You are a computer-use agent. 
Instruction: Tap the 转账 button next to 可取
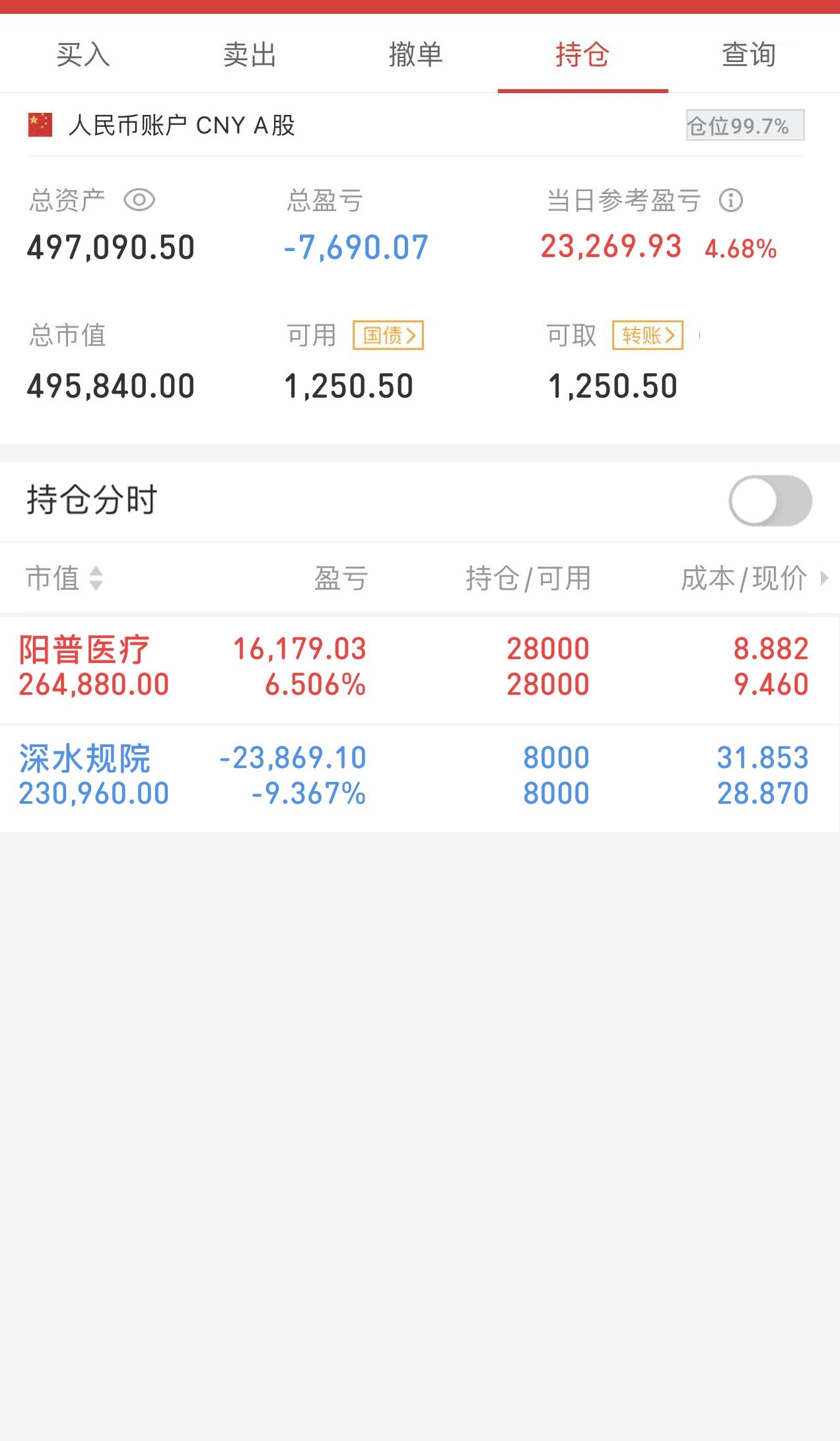pos(648,335)
